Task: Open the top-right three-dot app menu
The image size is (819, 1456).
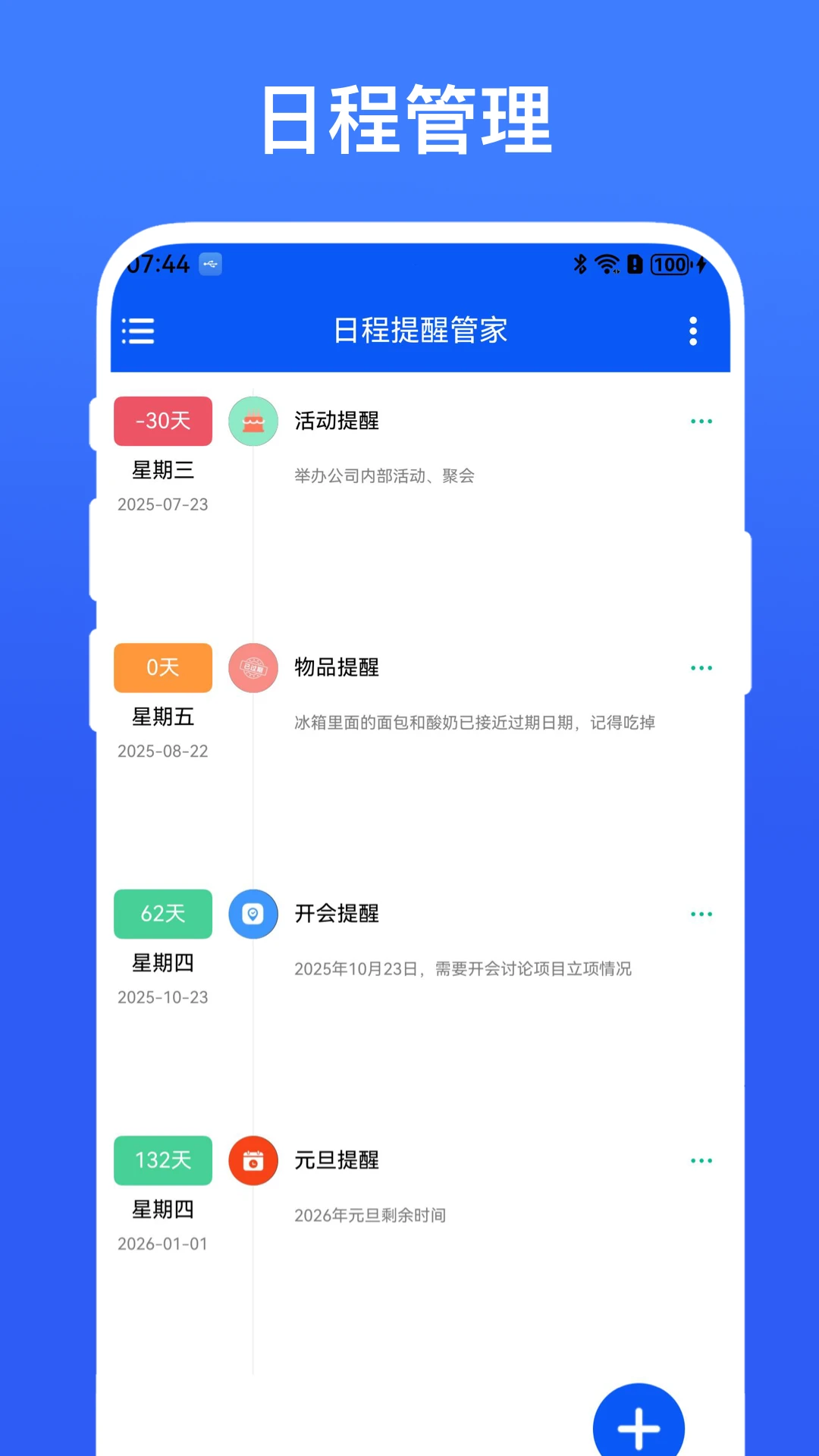Action: 692,331
